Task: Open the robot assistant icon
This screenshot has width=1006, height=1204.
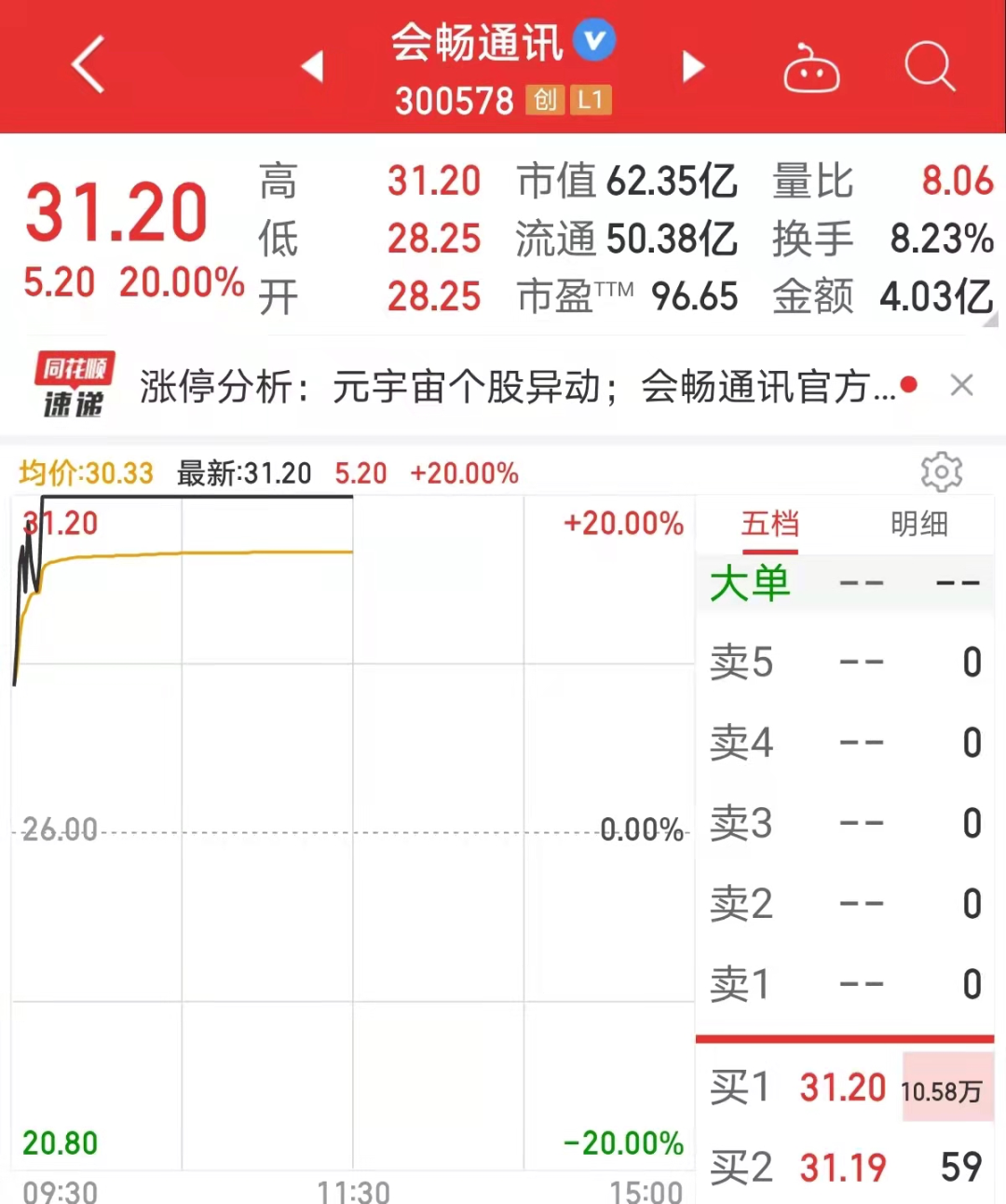Action: [810, 69]
